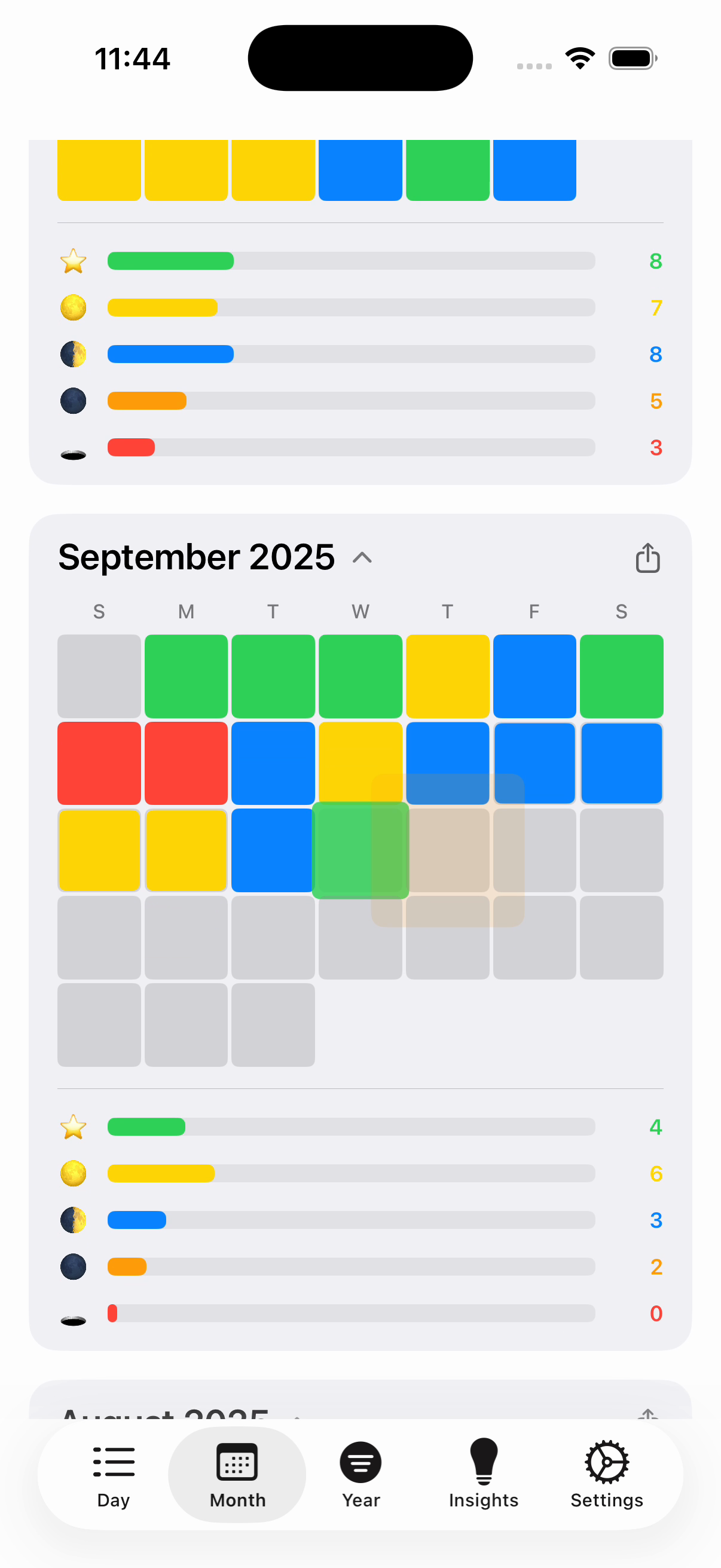Open the Settings tab
The image size is (721, 1568).
click(607, 1474)
